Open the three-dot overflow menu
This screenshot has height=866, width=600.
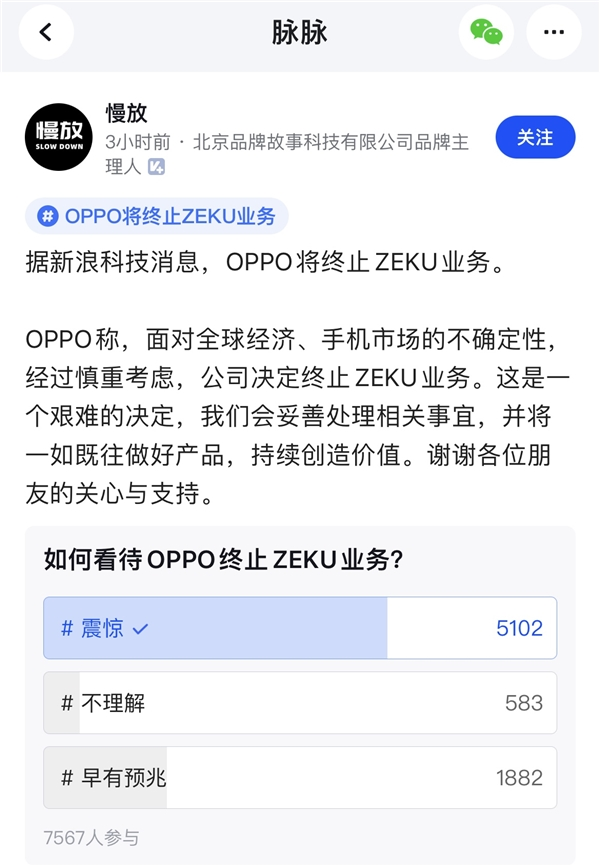tap(553, 32)
